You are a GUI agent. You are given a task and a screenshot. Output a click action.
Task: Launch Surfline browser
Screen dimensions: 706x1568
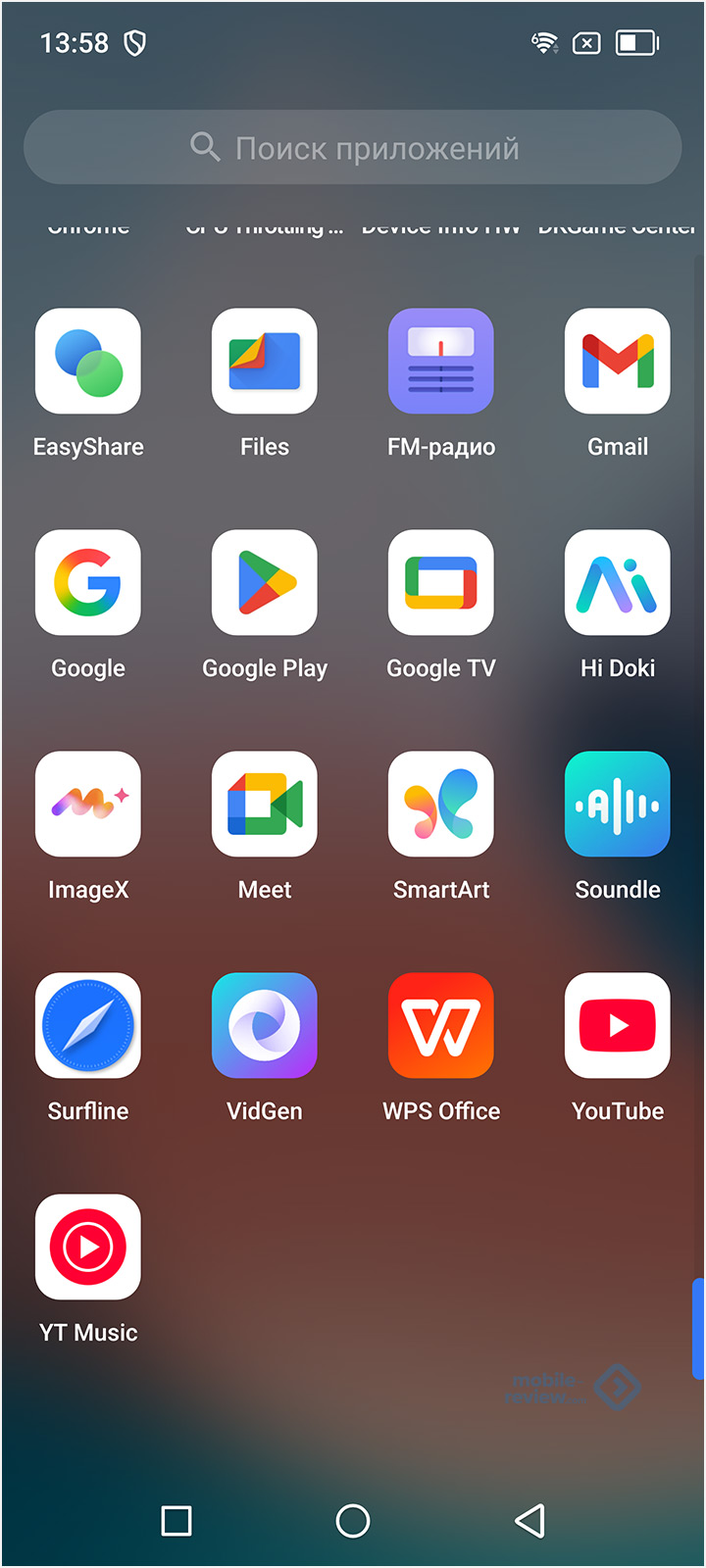coord(88,1026)
